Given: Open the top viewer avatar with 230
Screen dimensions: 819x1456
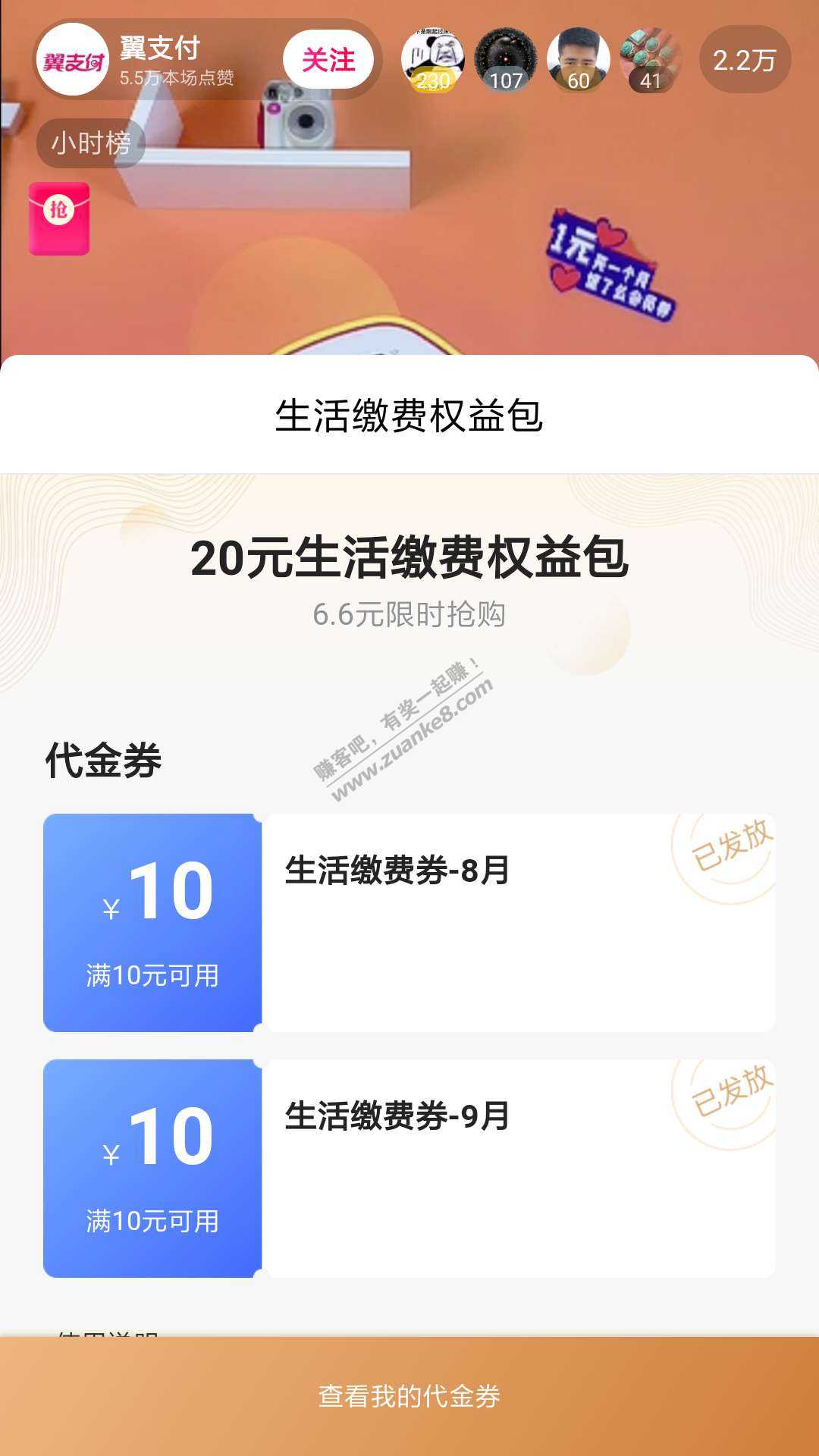Looking at the screenshot, I should [432, 60].
